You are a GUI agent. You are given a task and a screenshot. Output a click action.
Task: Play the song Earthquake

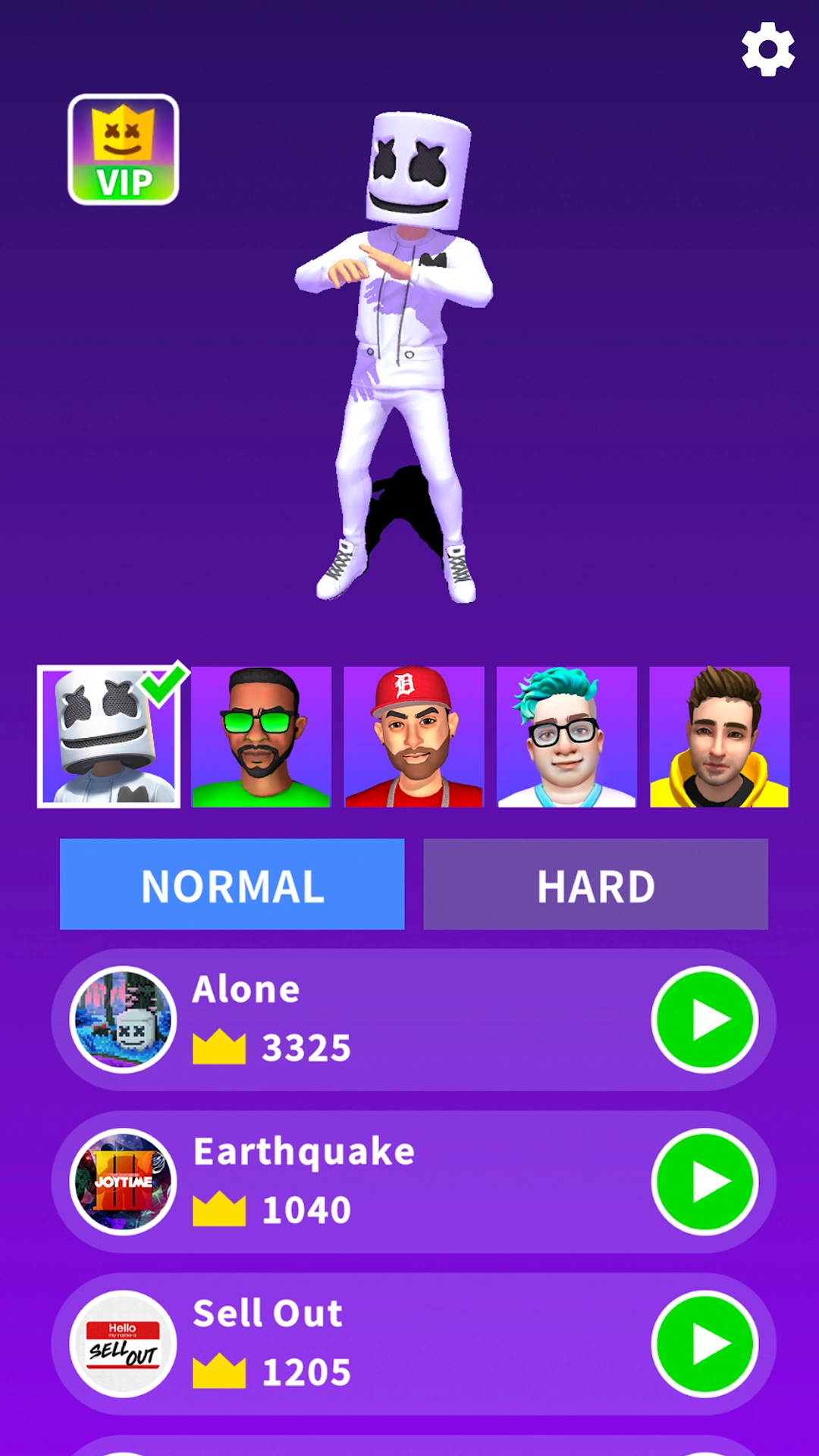click(704, 1182)
